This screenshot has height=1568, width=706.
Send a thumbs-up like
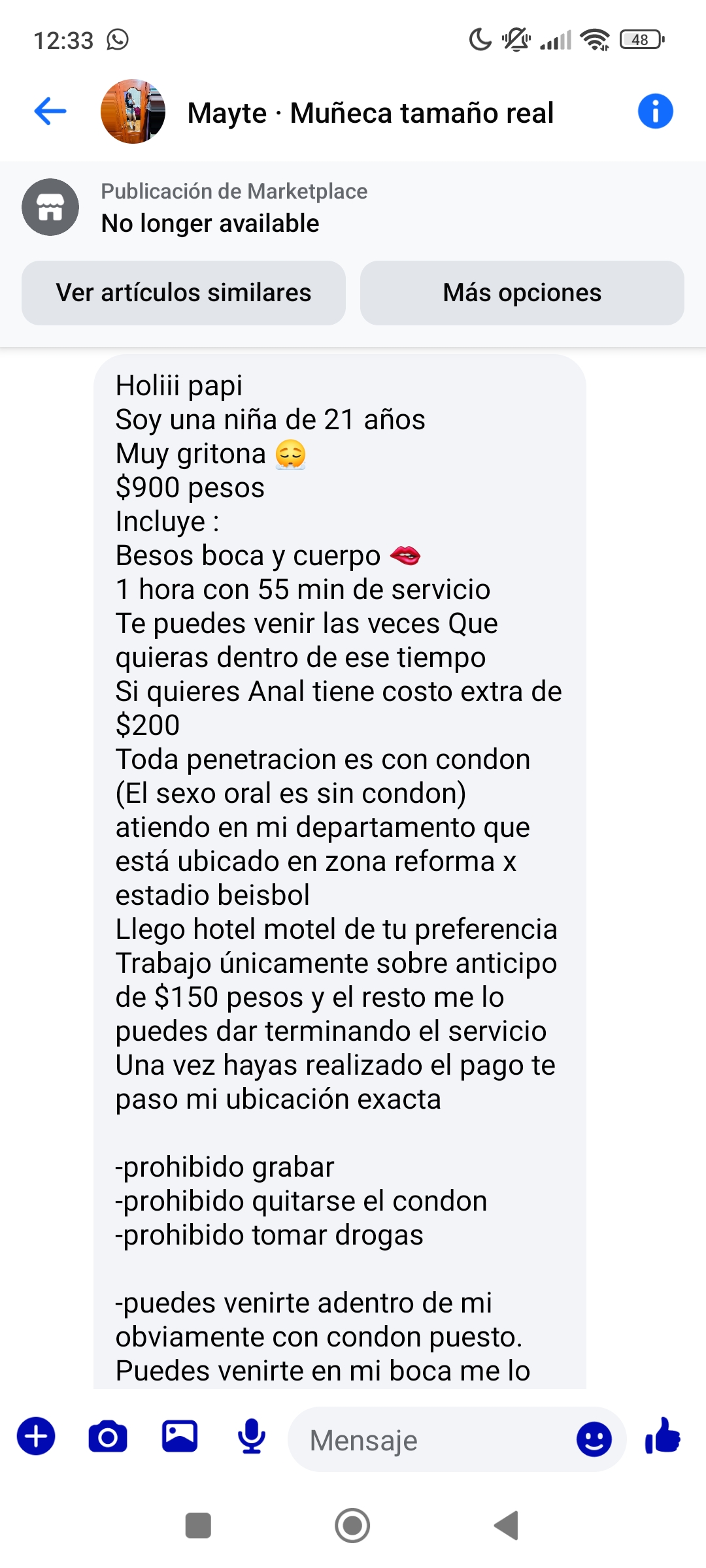coord(663,1436)
